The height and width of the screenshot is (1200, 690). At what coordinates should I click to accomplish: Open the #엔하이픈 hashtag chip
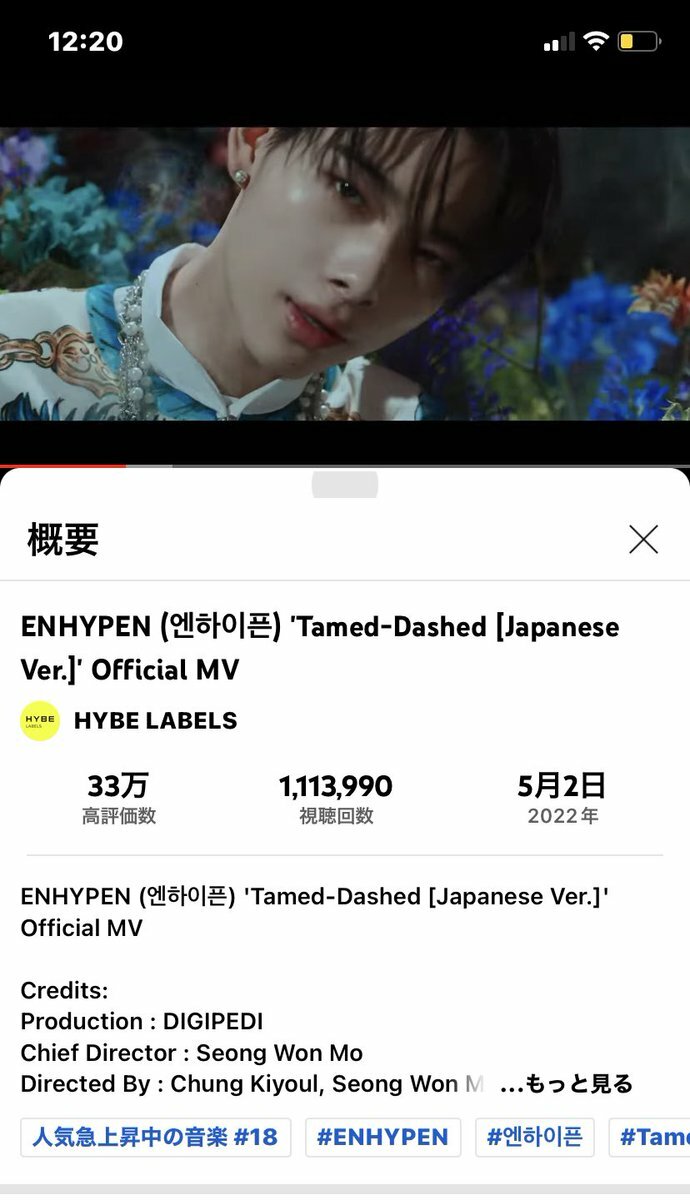(x=534, y=1137)
